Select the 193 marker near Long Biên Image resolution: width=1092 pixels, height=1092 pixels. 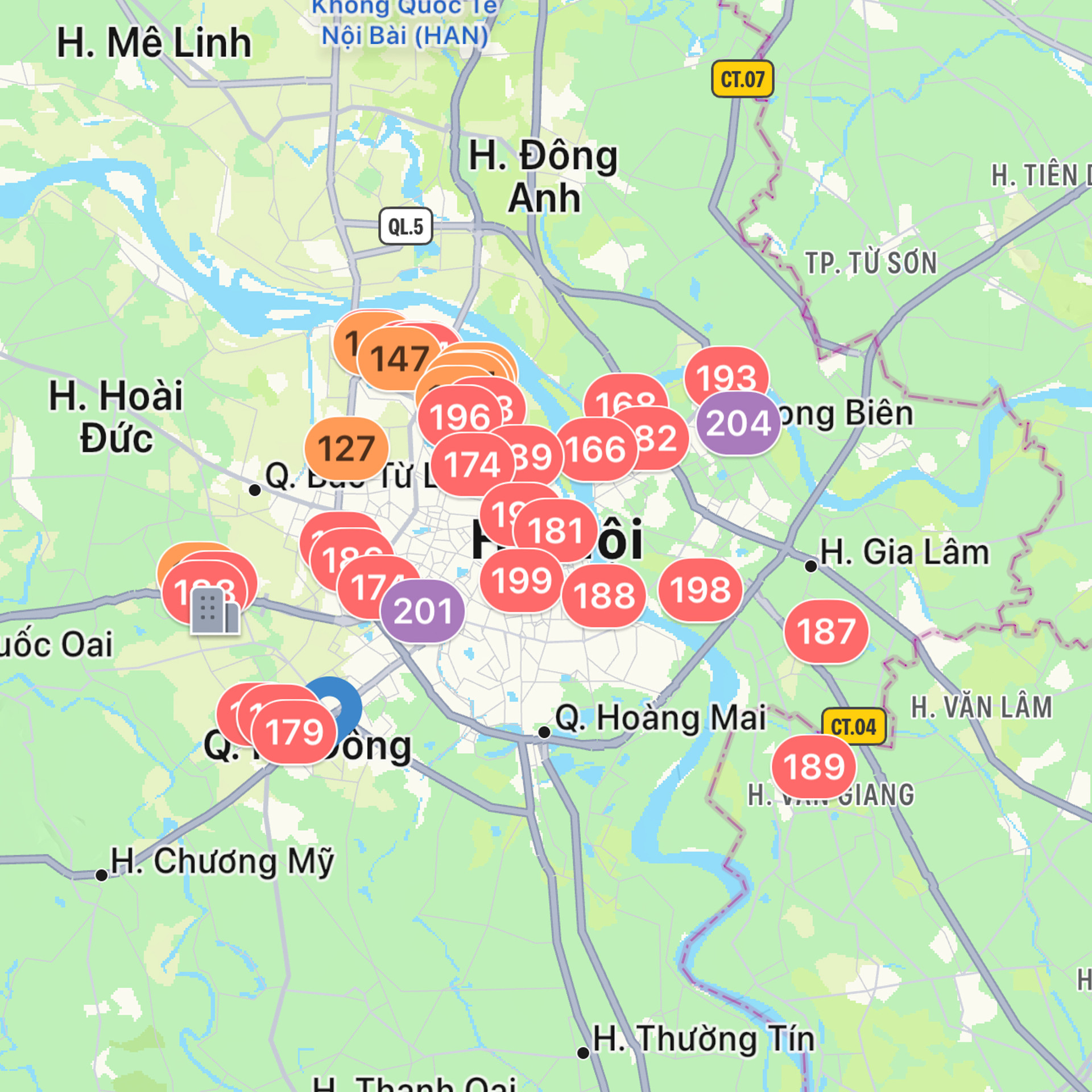(726, 377)
